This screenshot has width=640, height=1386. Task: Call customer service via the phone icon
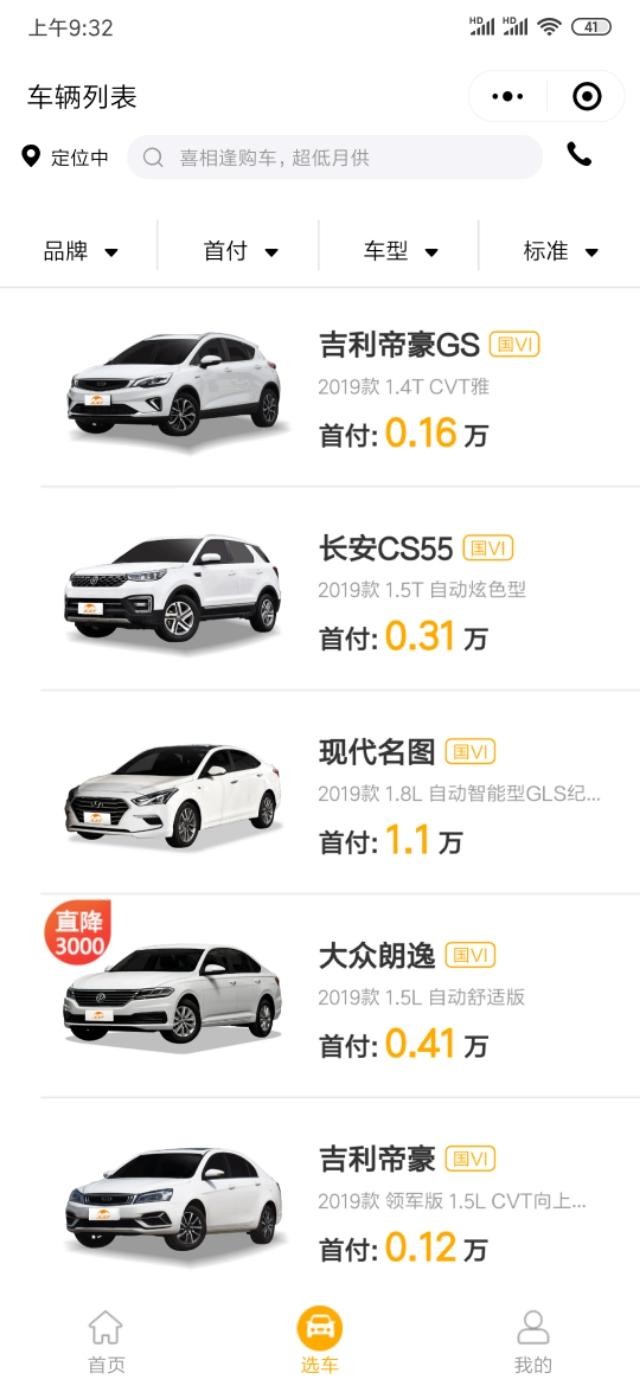[x=579, y=154]
